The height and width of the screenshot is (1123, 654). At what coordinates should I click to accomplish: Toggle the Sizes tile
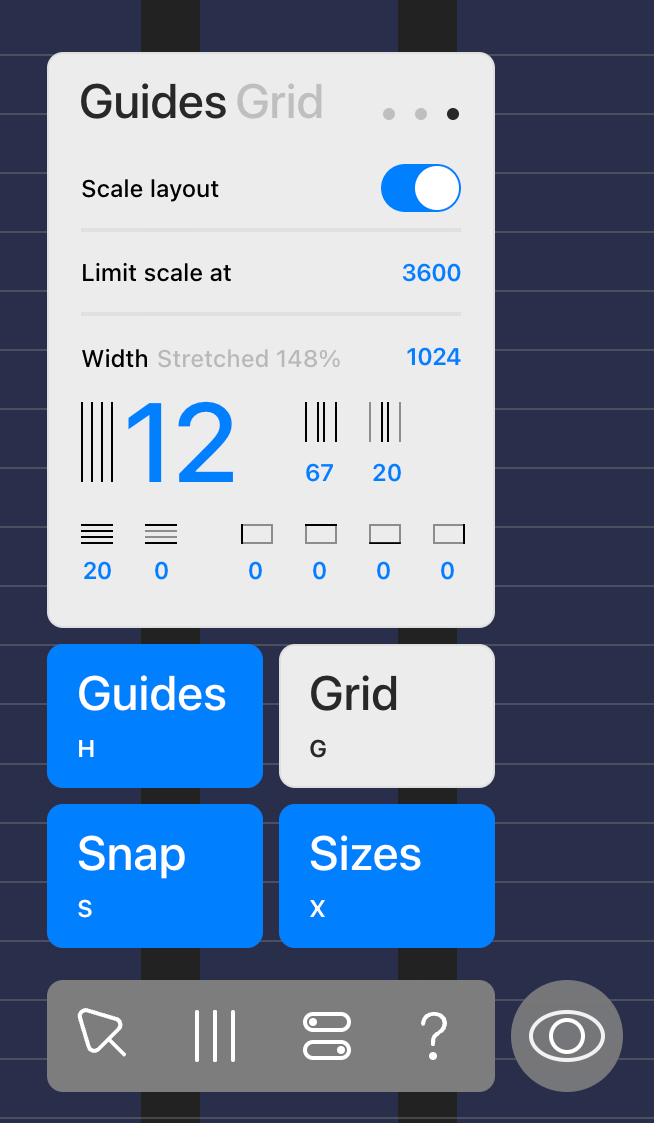tap(387, 876)
